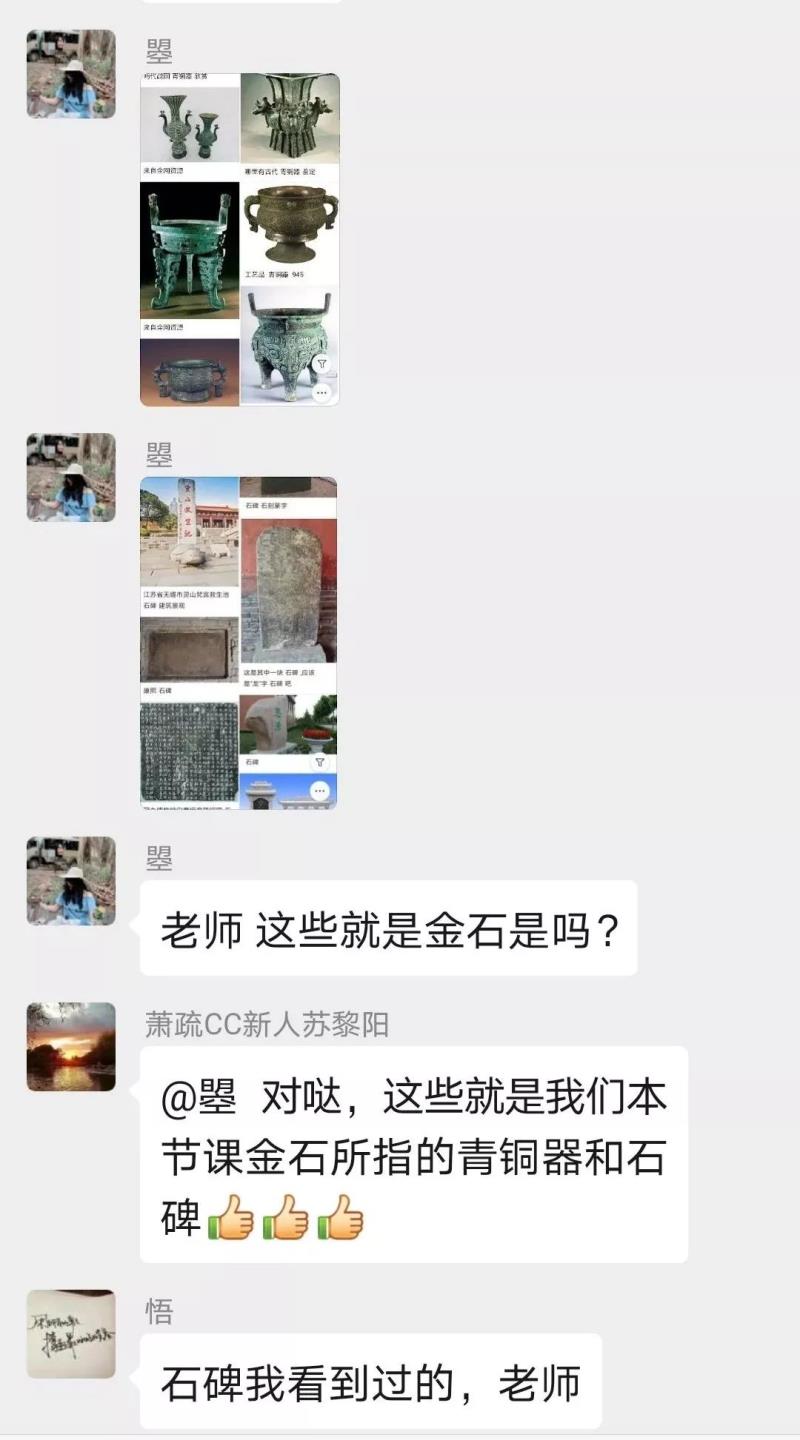View 悟's profile via the calligraphy avatar

pyautogui.click(x=71, y=1334)
